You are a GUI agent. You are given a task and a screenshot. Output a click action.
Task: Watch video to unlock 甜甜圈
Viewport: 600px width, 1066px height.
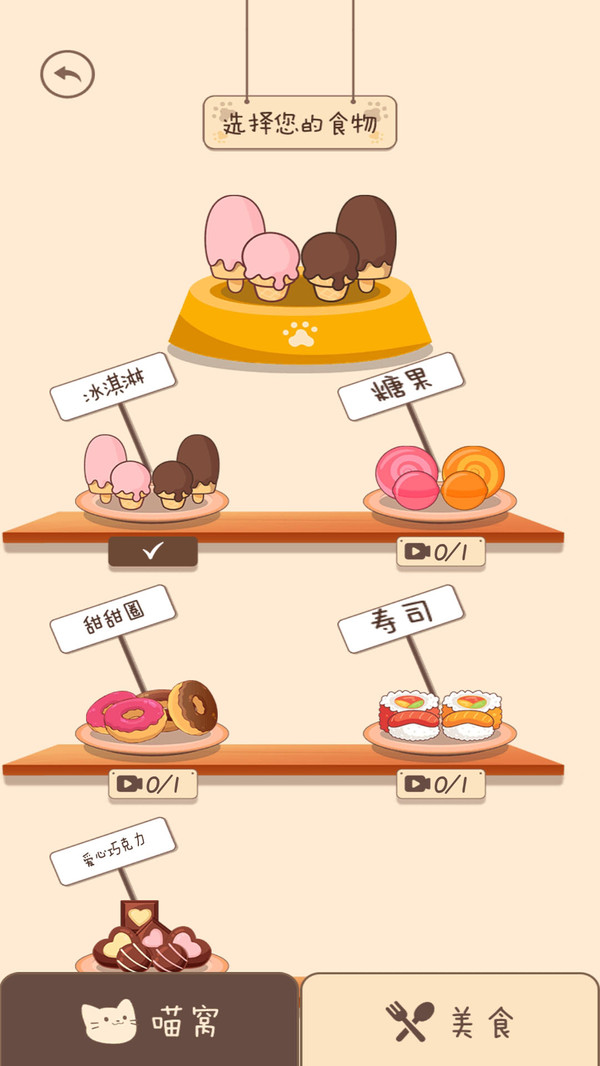click(152, 784)
